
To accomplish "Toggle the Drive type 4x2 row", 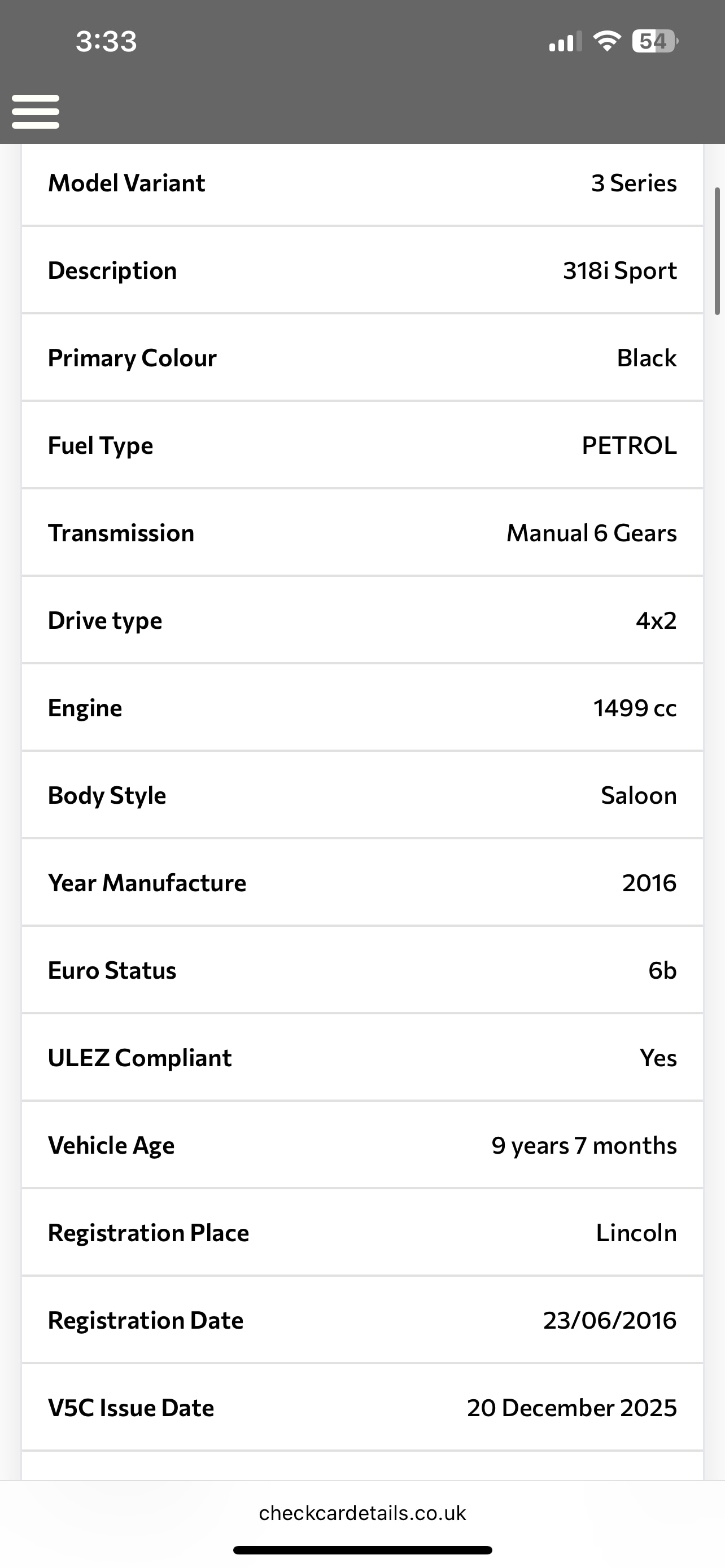I will tap(362, 620).
